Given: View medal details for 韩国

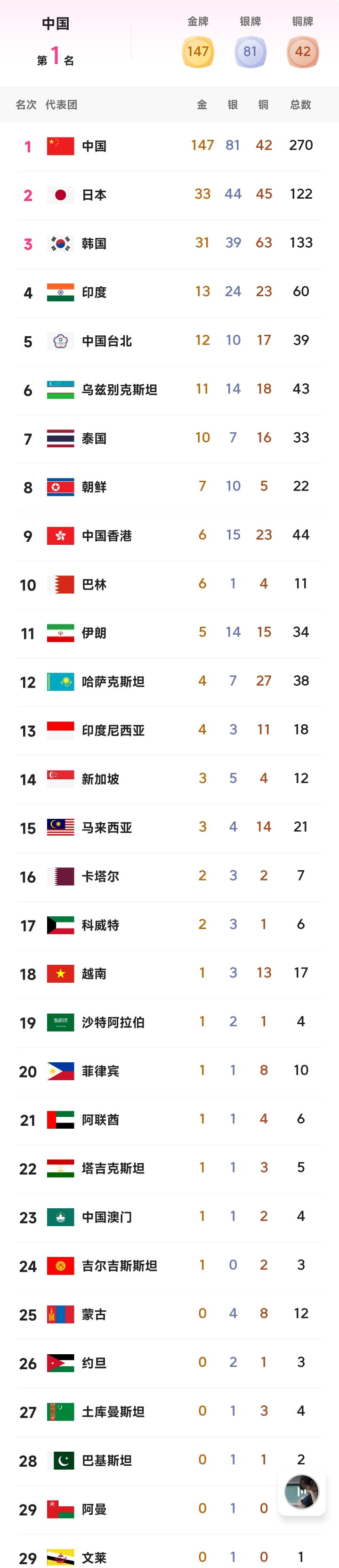Looking at the screenshot, I should point(169,243).
